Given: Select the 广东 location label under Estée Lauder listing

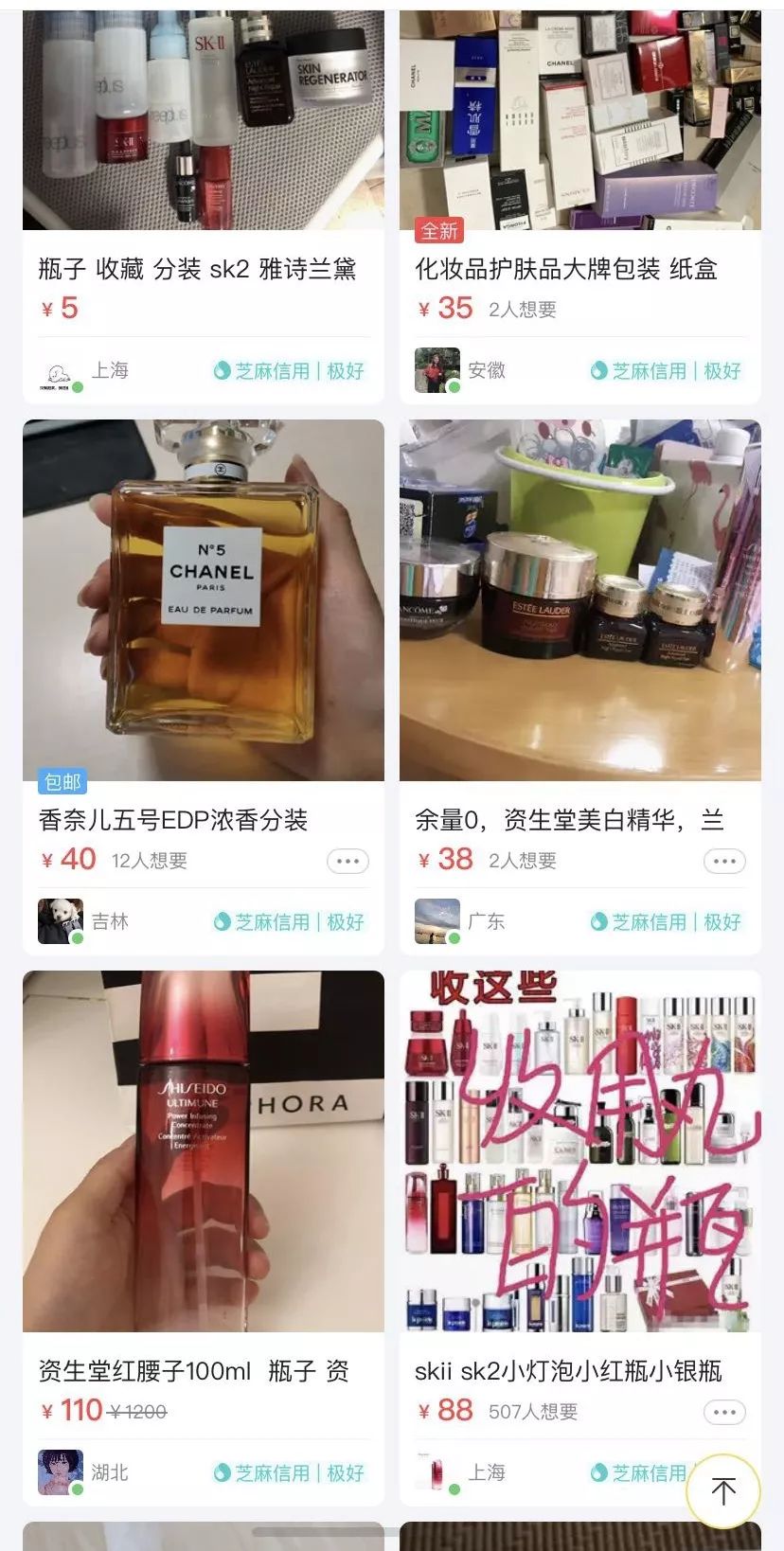Looking at the screenshot, I should tap(489, 921).
